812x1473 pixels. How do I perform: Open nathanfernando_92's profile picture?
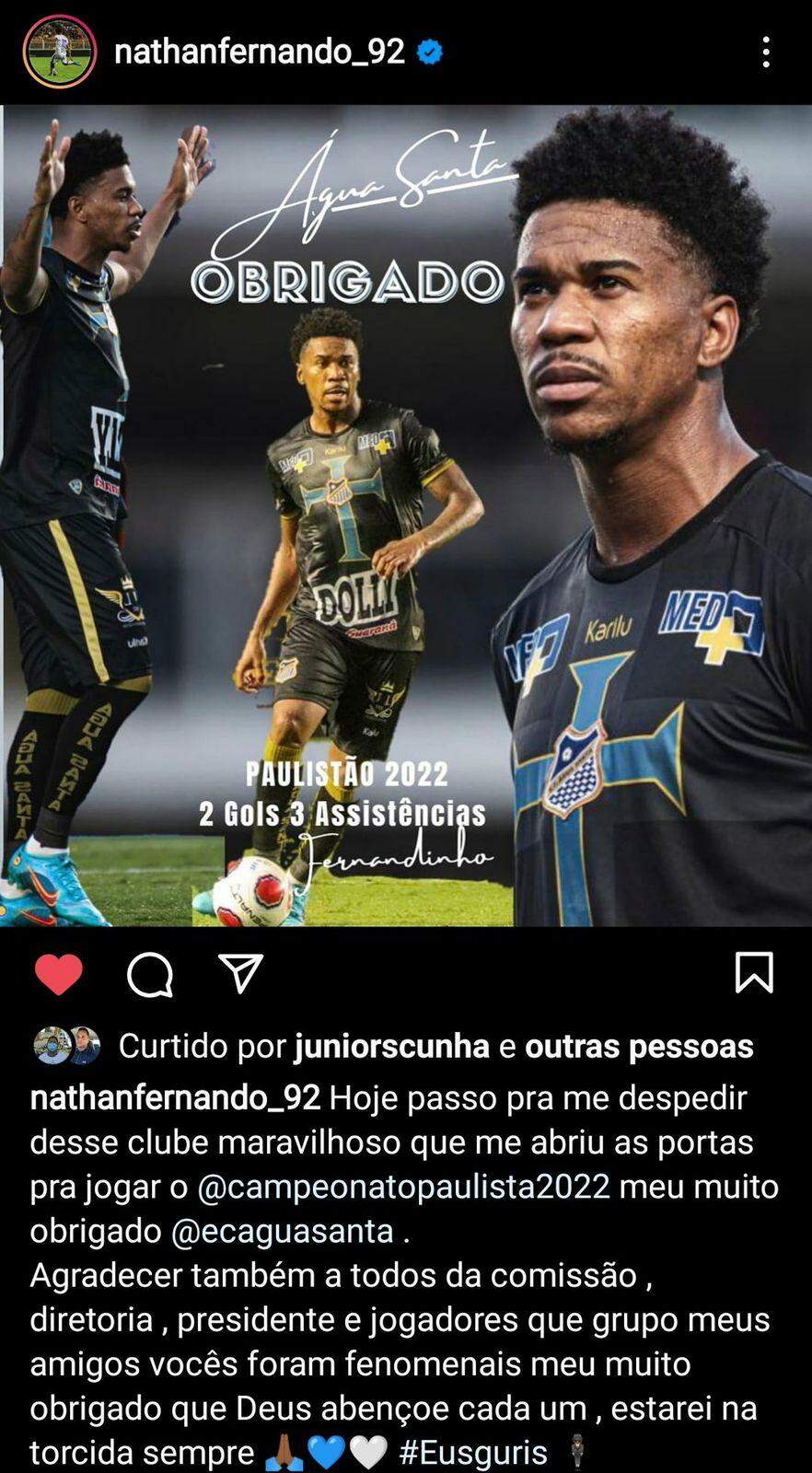59,52
